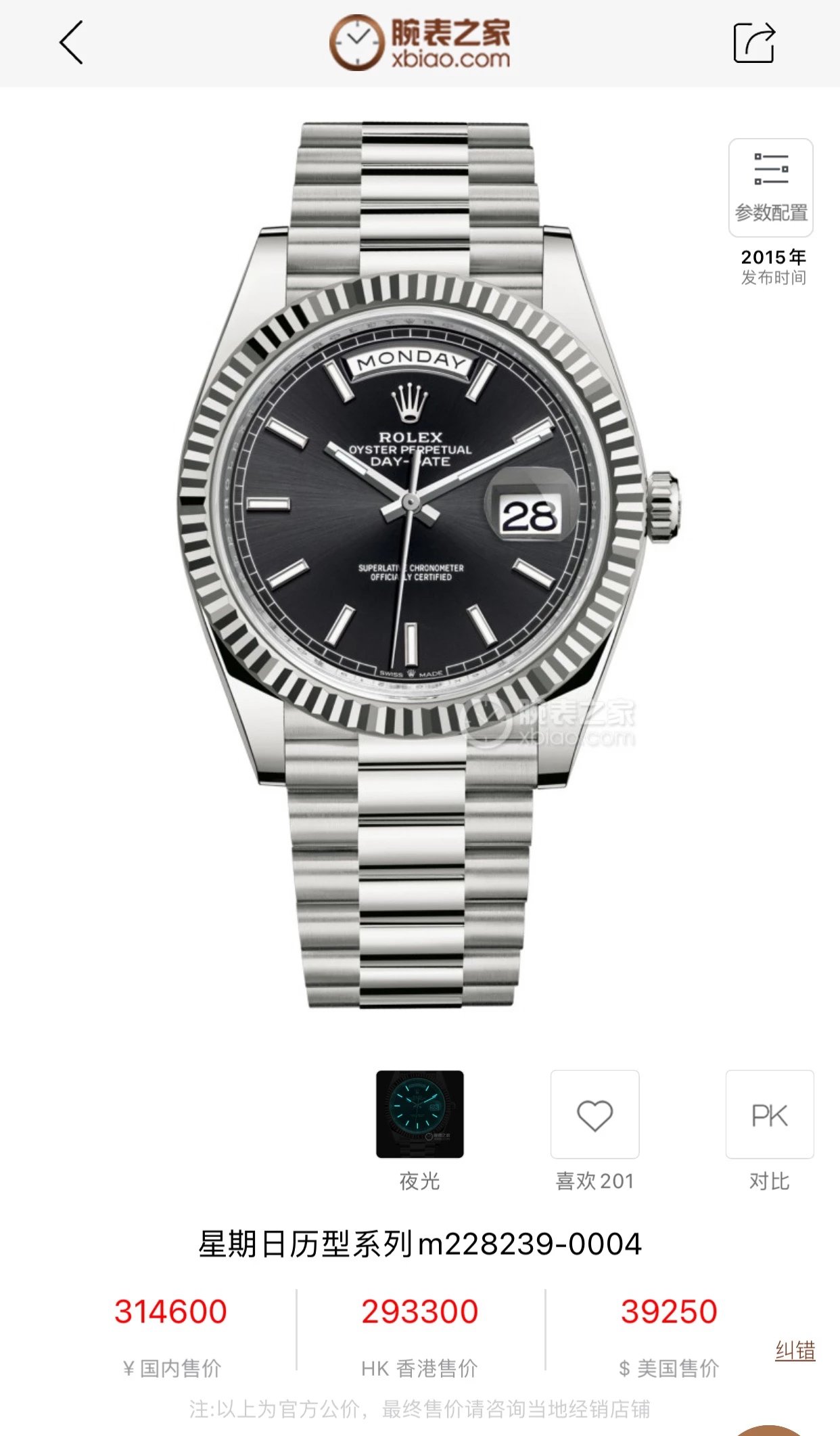Open the 参数配置 specifications button
The height and width of the screenshot is (1436, 840).
click(770, 188)
